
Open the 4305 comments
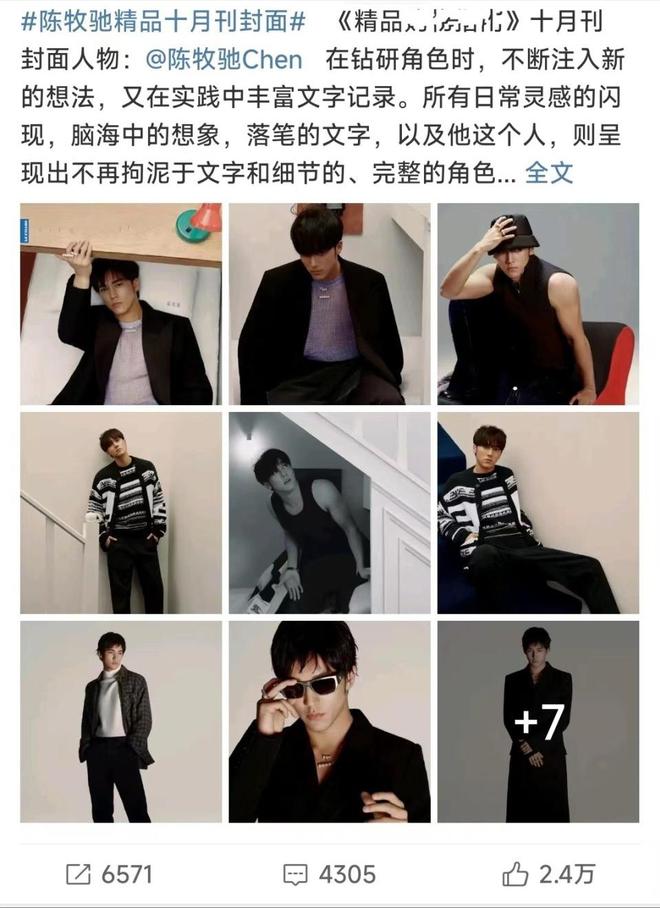pyautogui.click(x=329, y=874)
